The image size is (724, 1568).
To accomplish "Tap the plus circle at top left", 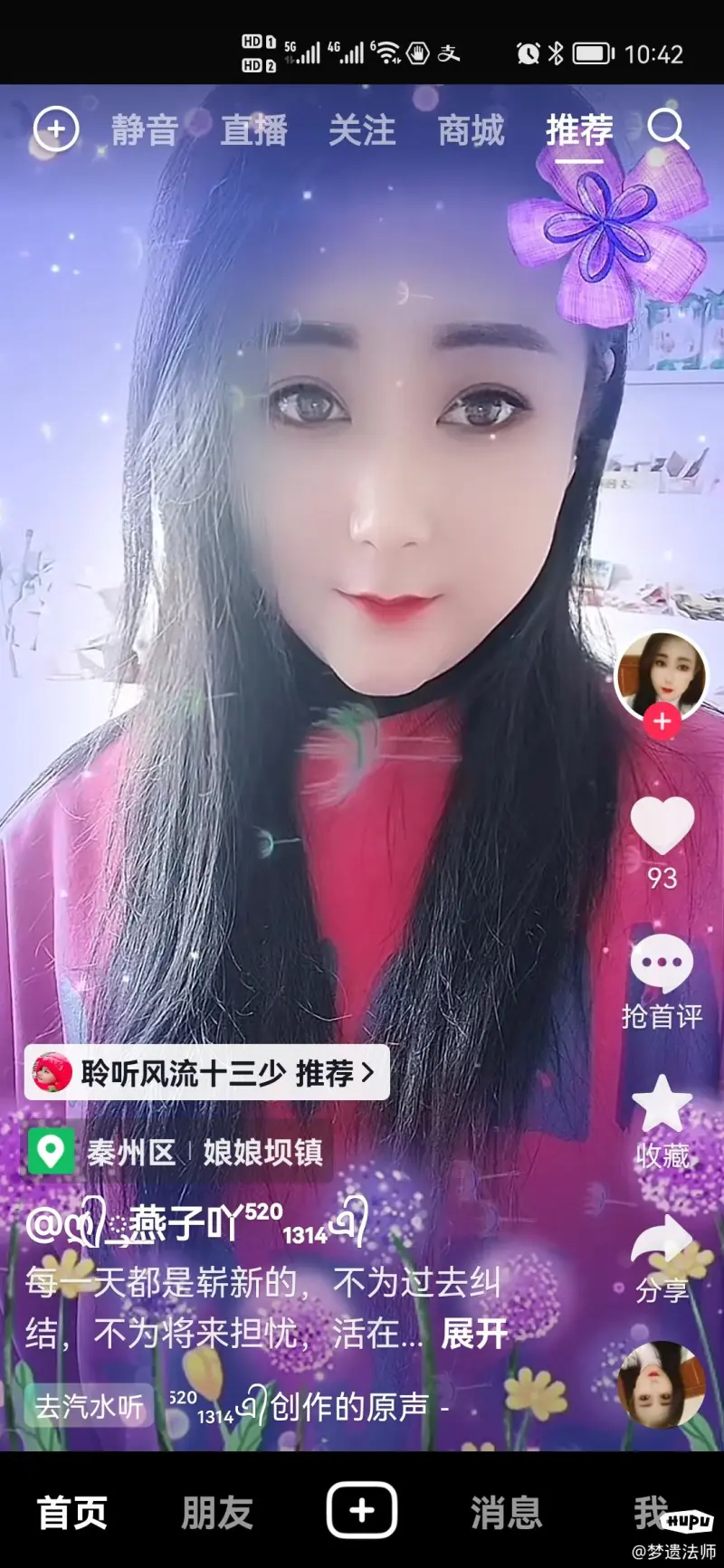I will click(56, 130).
